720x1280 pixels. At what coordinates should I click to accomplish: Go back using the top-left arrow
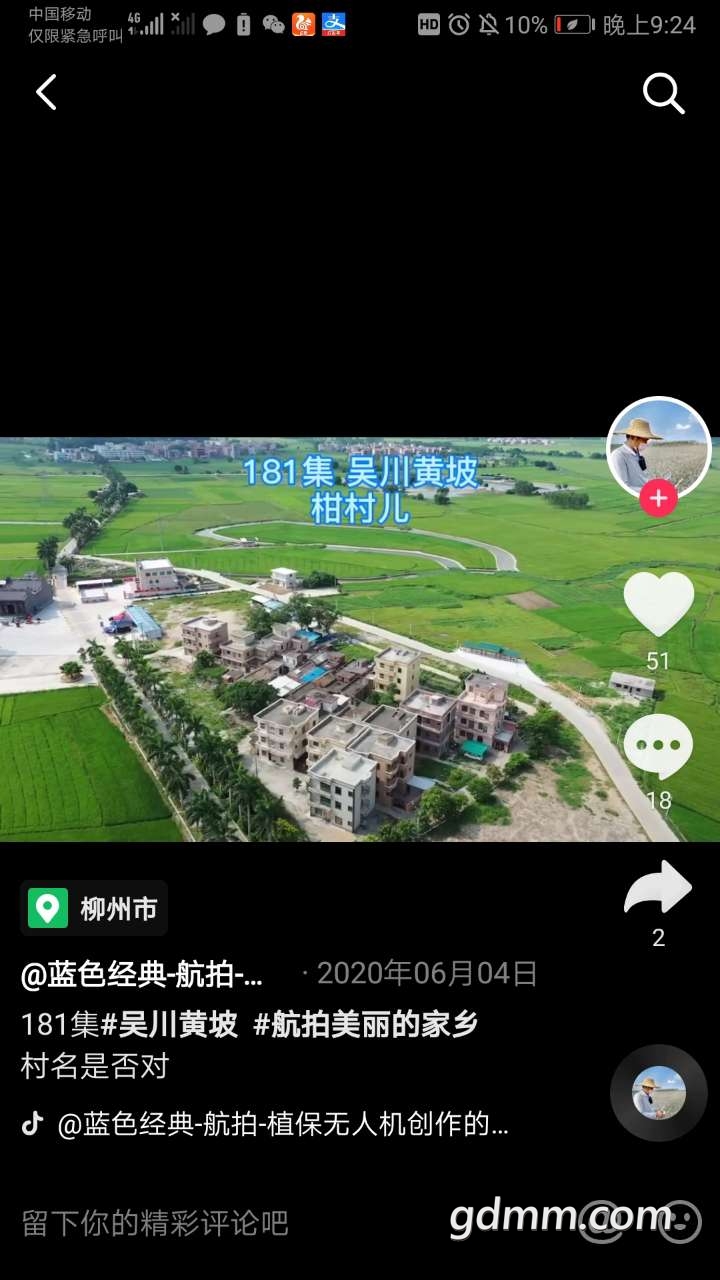(x=47, y=93)
